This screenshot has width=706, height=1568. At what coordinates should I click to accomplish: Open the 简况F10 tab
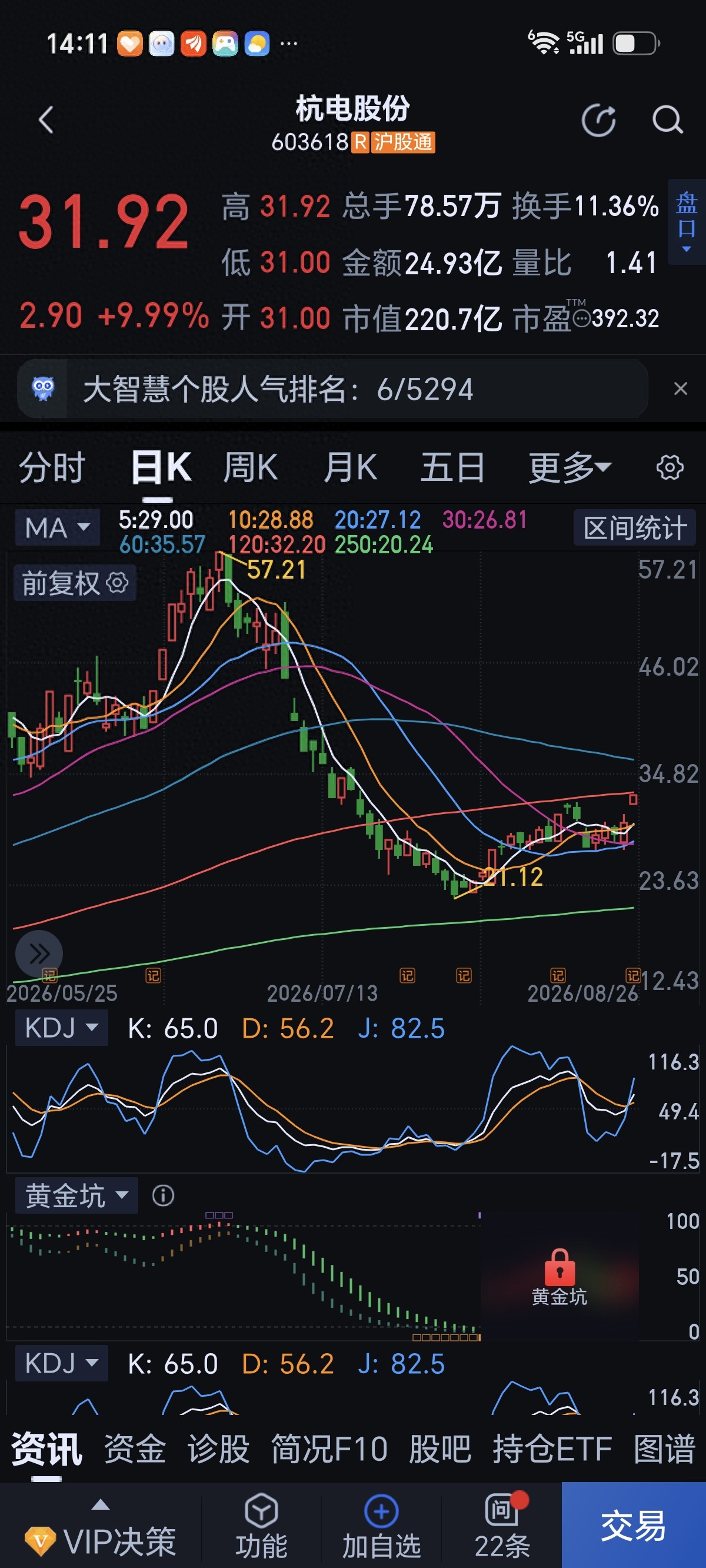click(x=329, y=1448)
